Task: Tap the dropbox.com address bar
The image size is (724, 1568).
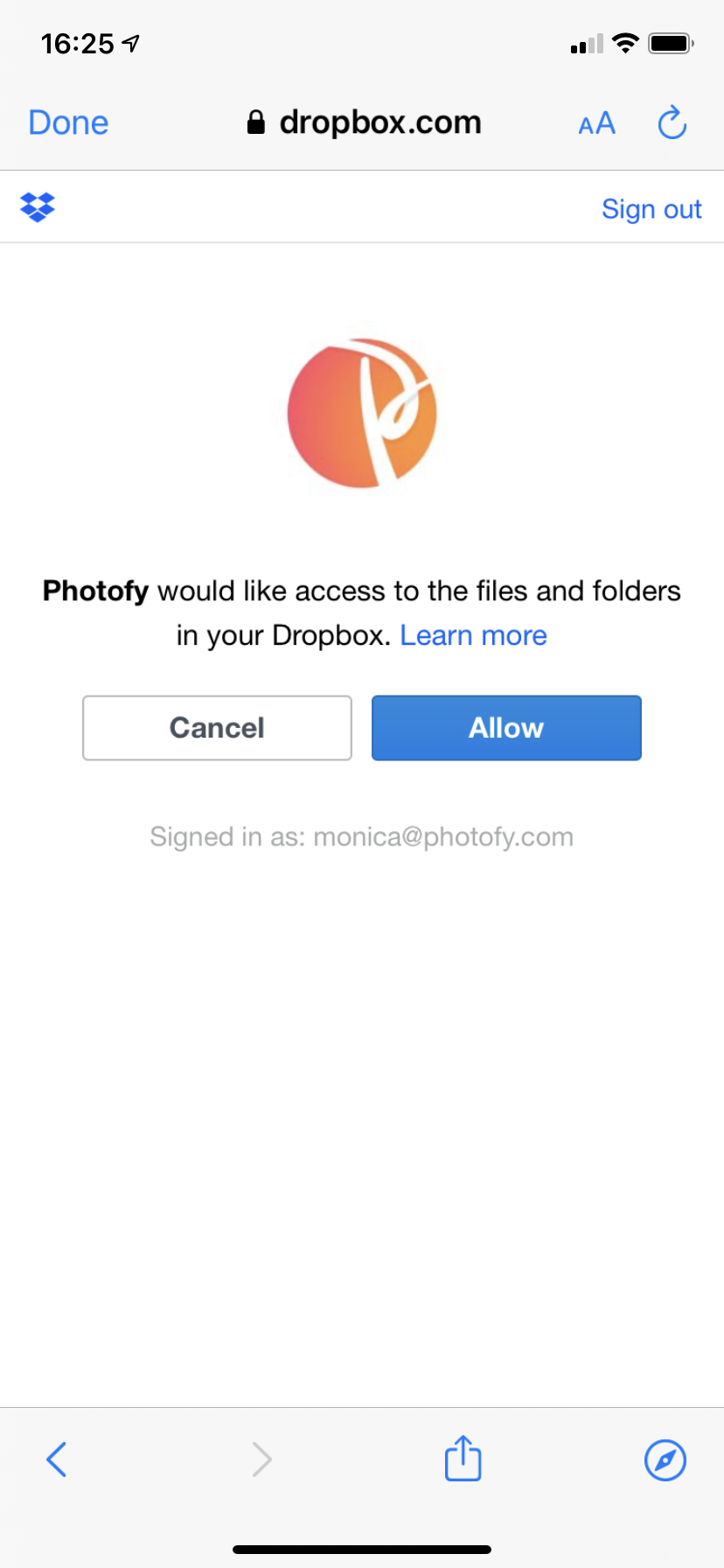Action: [x=364, y=122]
